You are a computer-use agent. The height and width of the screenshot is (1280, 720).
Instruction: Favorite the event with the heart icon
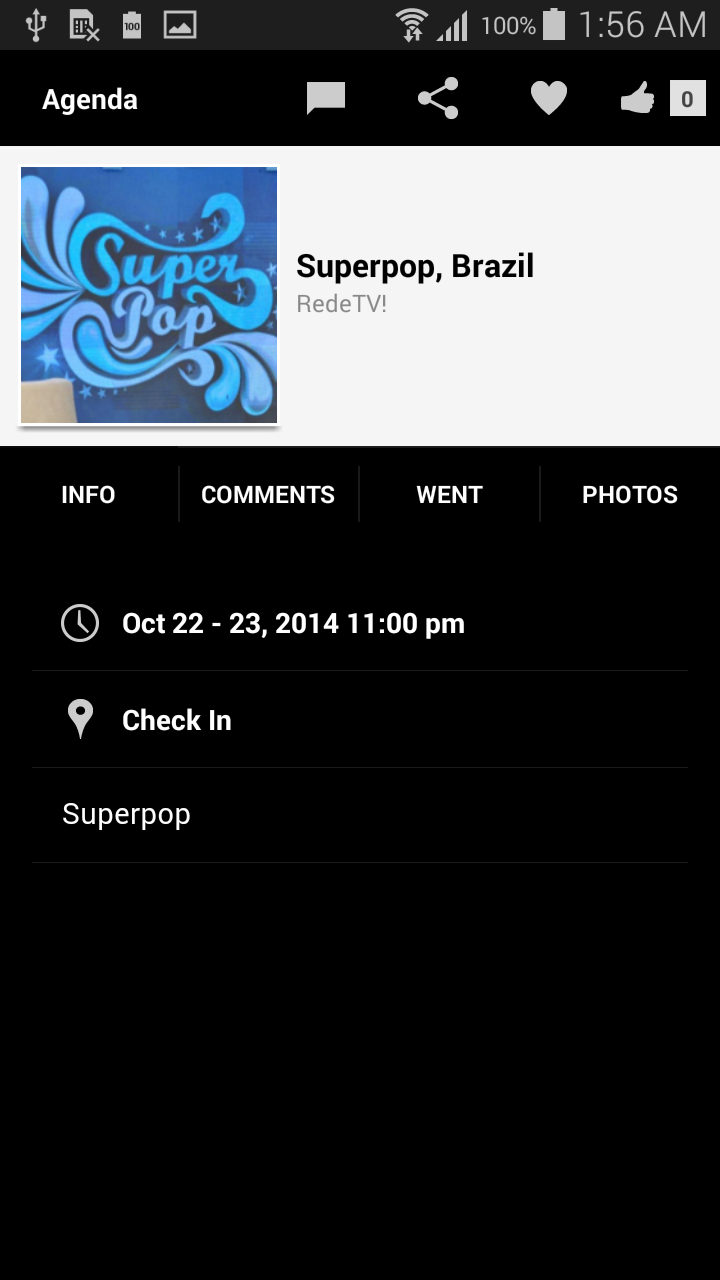[x=548, y=99]
